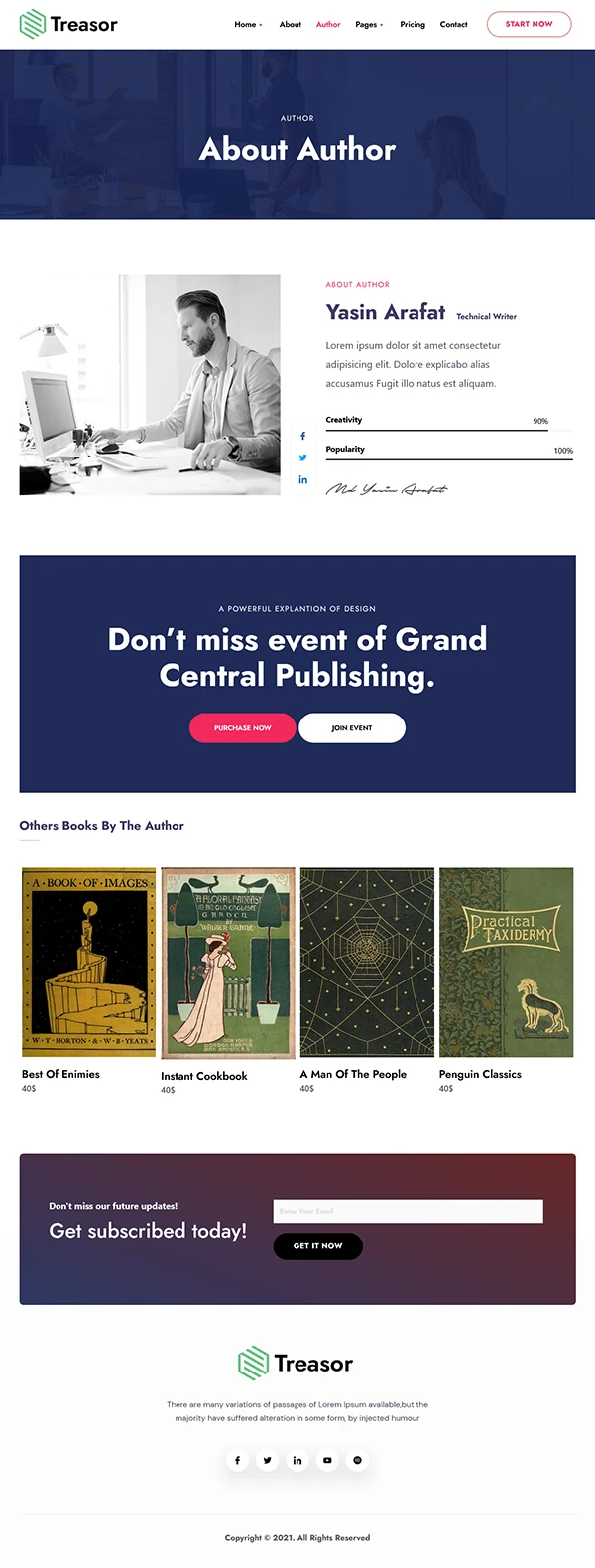Open the Home menu in the navbar
The height and width of the screenshot is (1568, 595).
pos(248,24)
